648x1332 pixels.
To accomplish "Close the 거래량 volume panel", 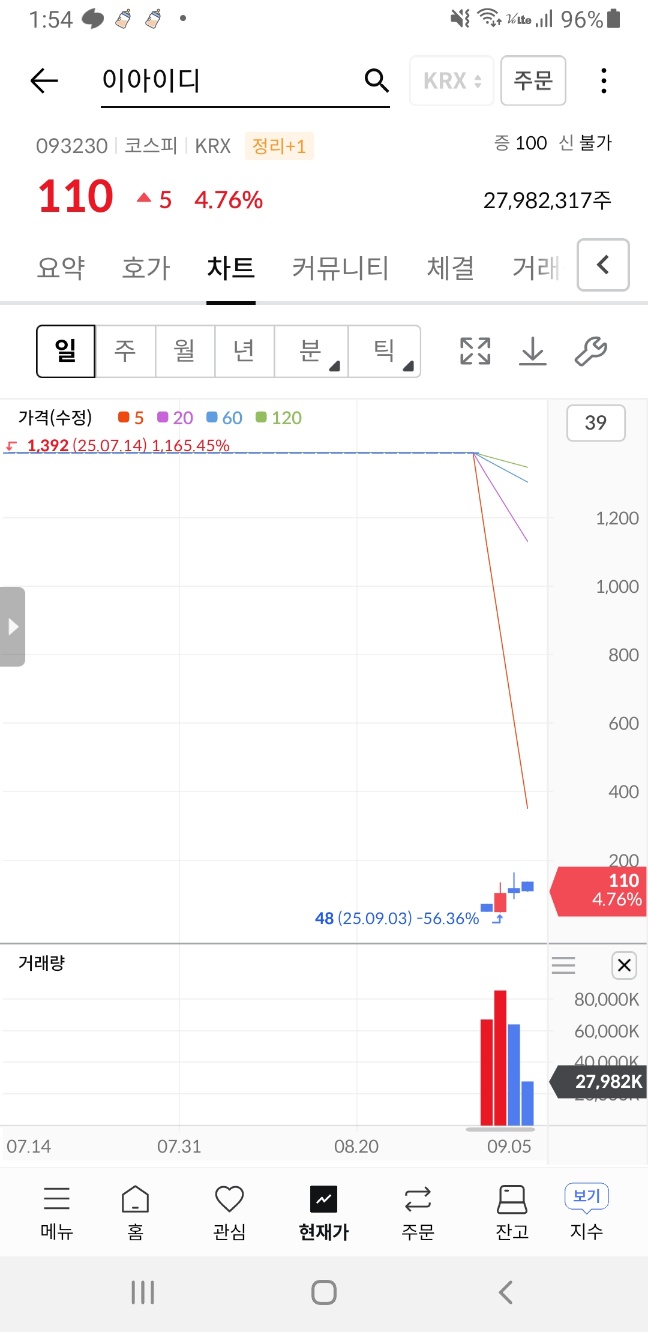I will click(624, 965).
